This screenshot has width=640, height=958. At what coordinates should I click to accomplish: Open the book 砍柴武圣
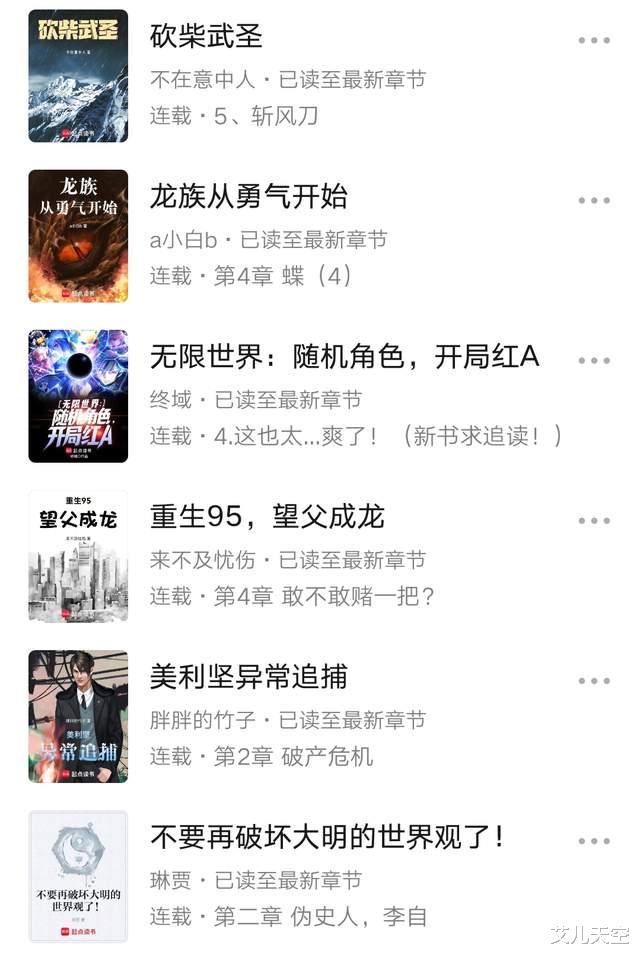206,38
